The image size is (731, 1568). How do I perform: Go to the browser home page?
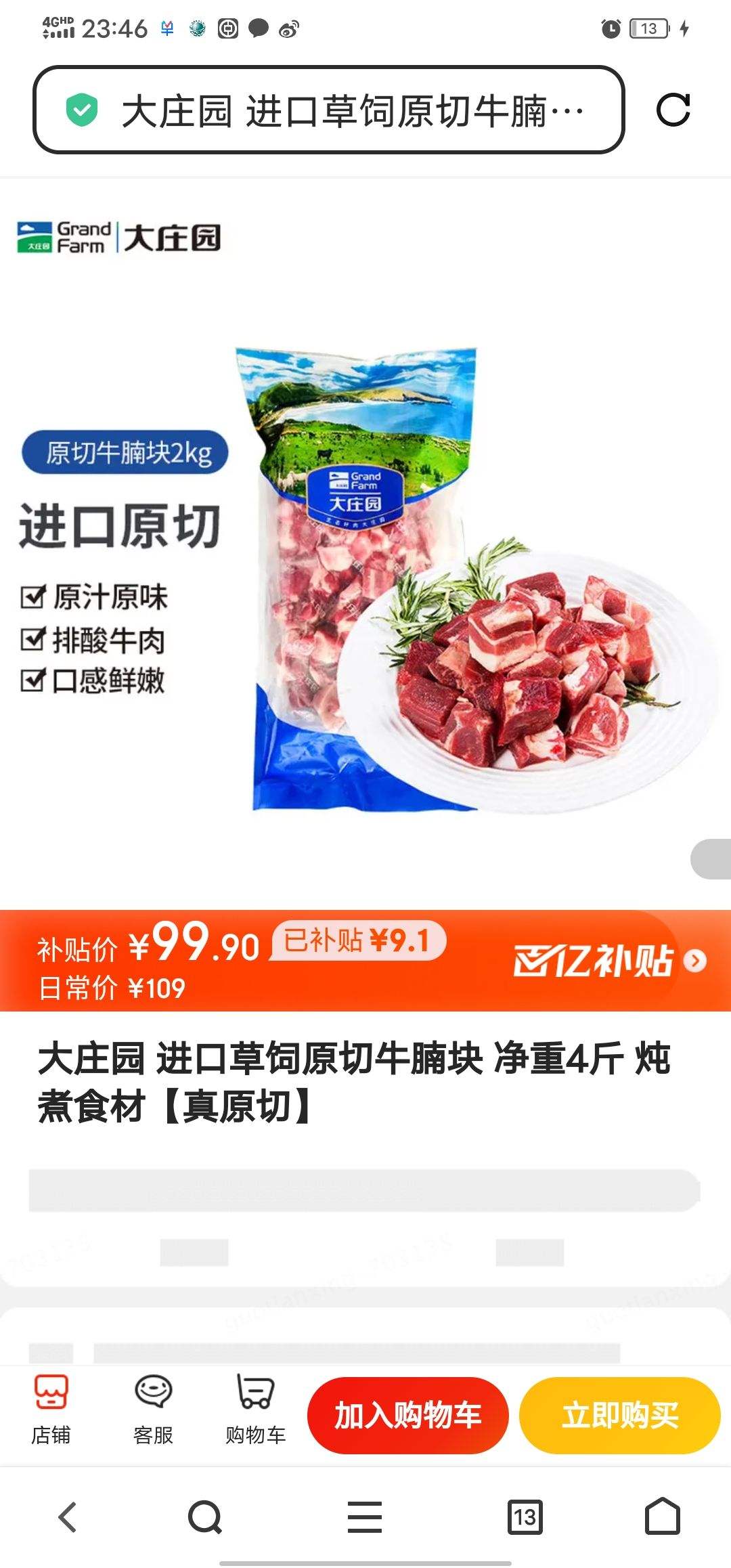click(x=662, y=1517)
